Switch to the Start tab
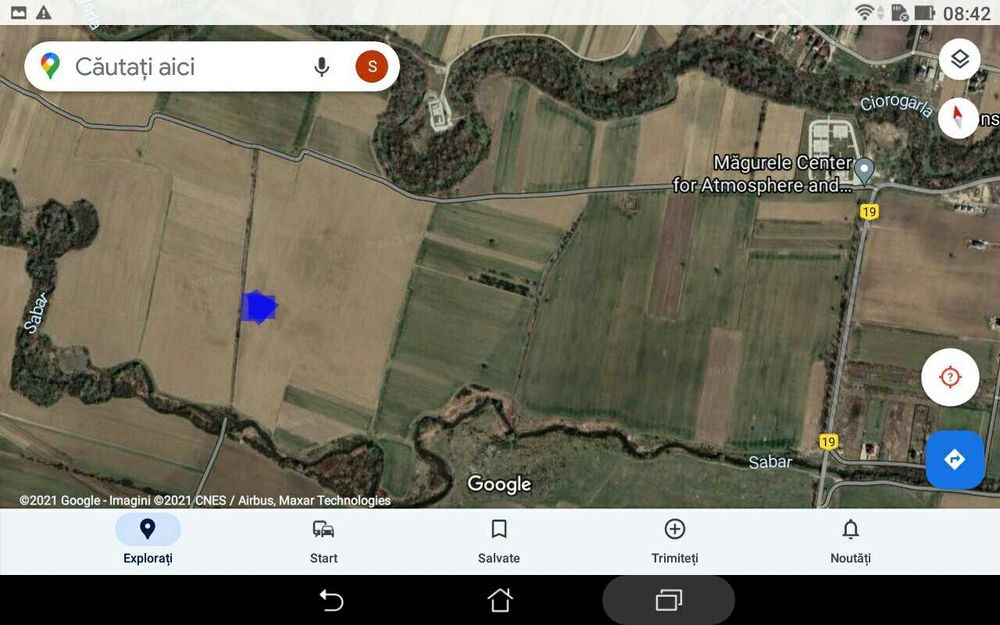Screen dimensions: 1000x625 (x=323, y=540)
